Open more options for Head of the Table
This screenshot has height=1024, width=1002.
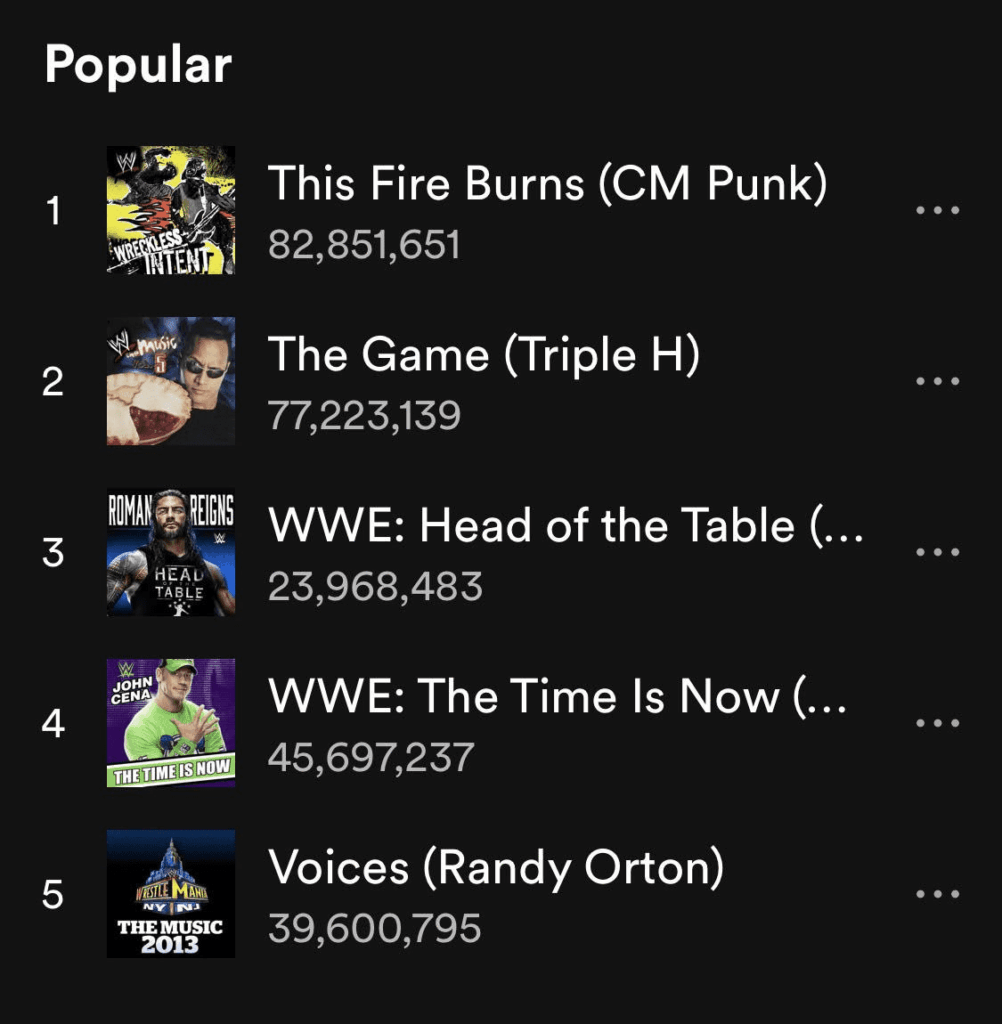pyautogui.click(x=937, y=552)
